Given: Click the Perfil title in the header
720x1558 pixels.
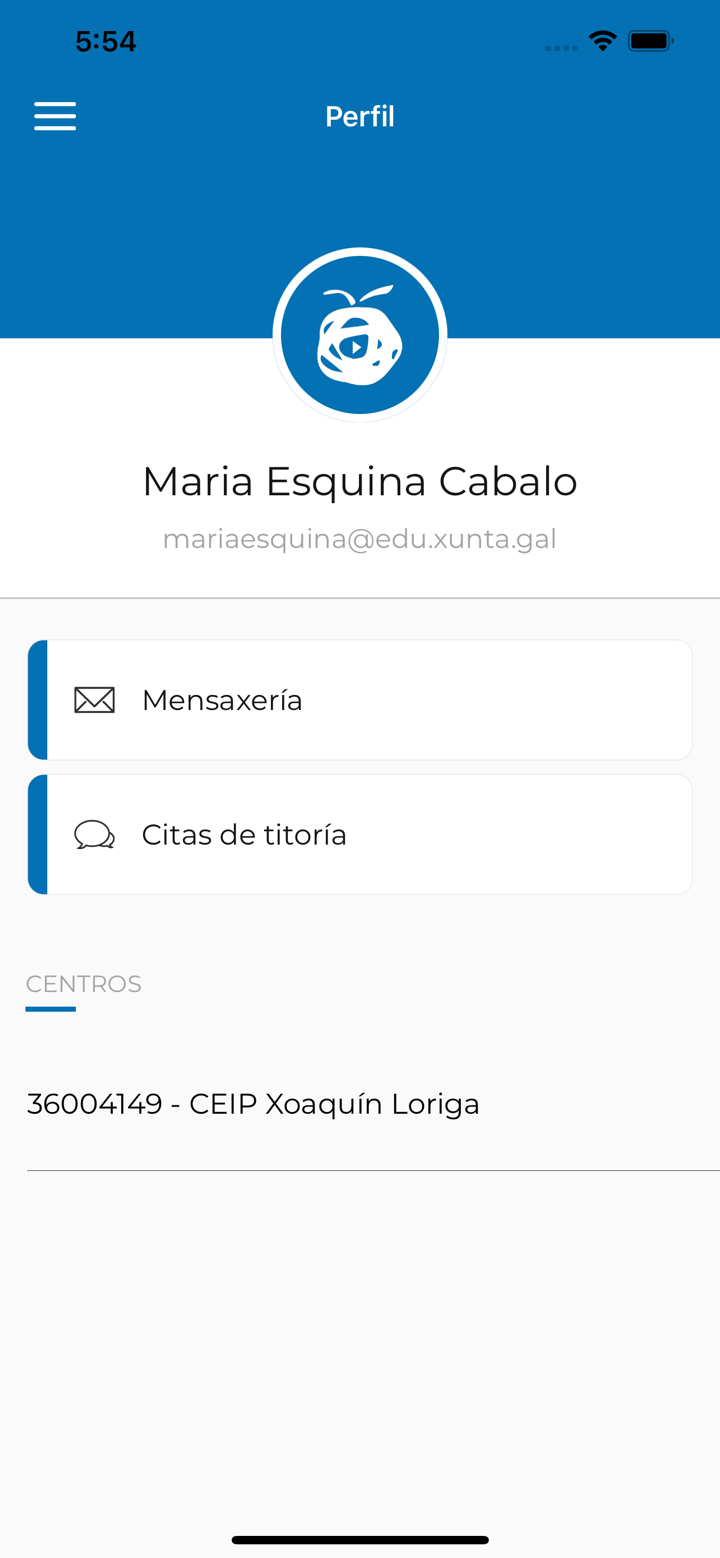Looking at the screenshot, I should pos(360,115).
